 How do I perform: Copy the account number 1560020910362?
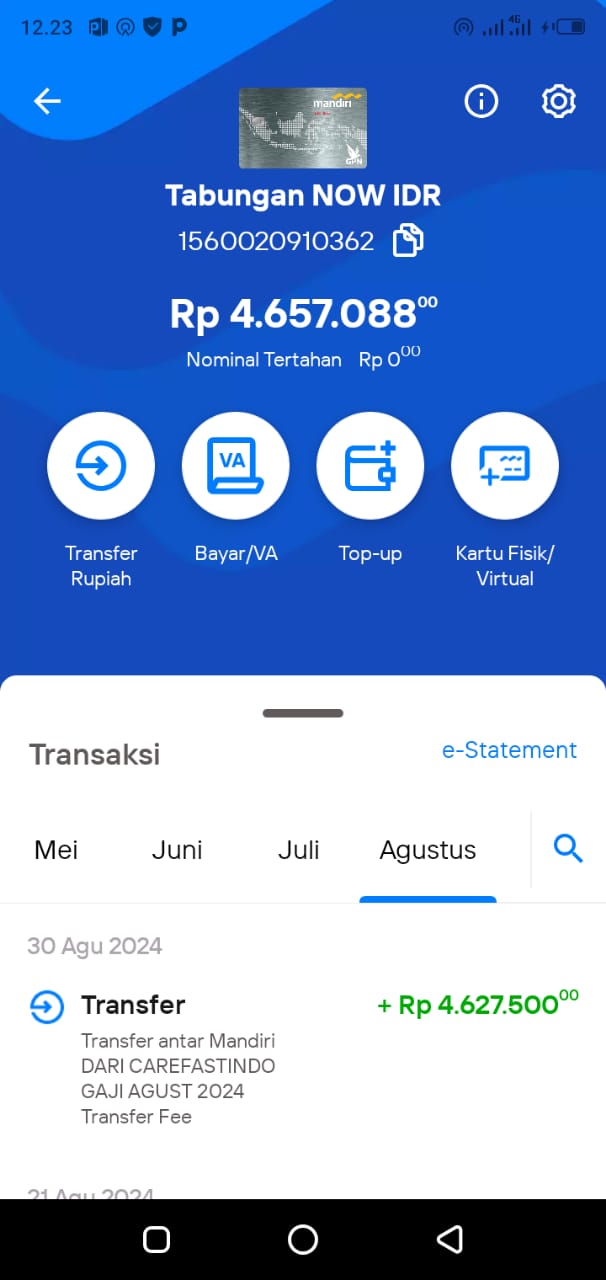(x=408, y=241)
